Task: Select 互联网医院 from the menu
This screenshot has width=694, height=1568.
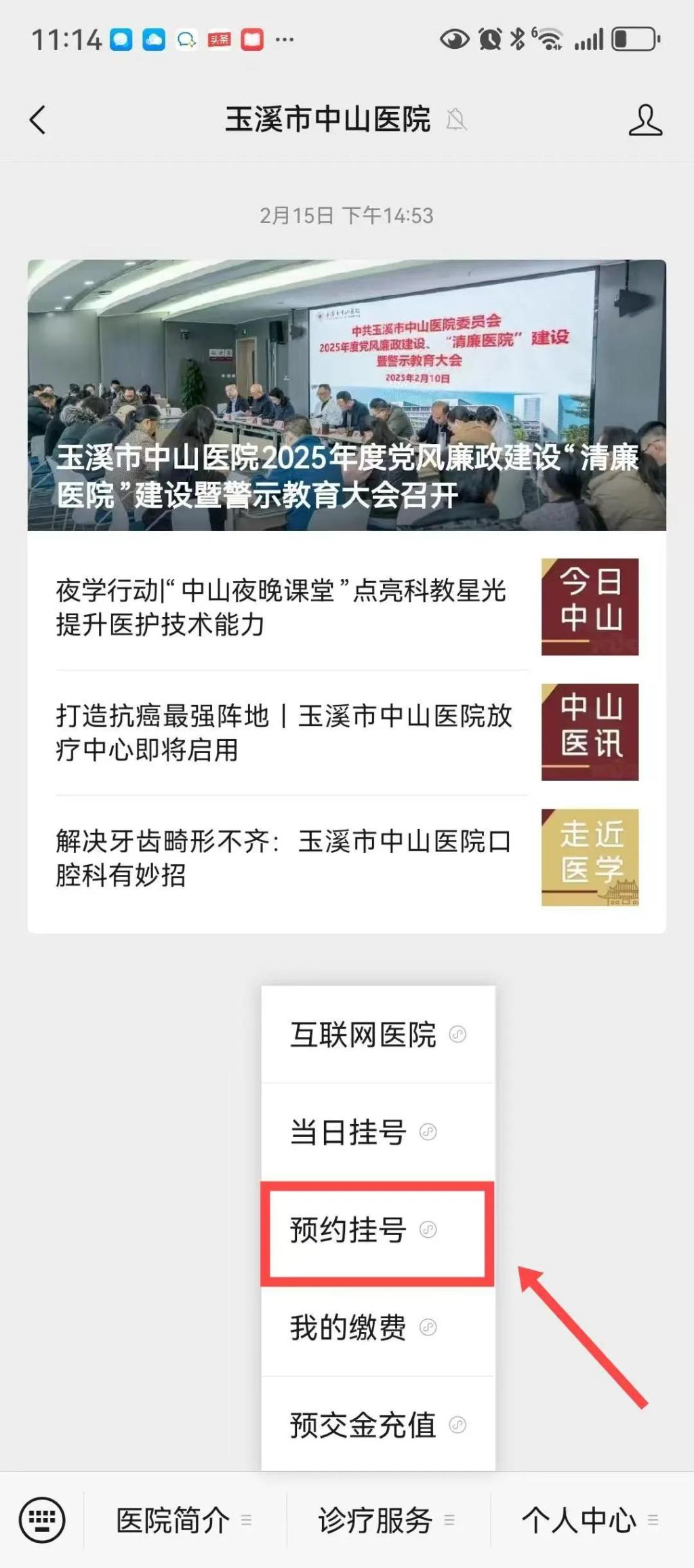Action: point(377,1034)
